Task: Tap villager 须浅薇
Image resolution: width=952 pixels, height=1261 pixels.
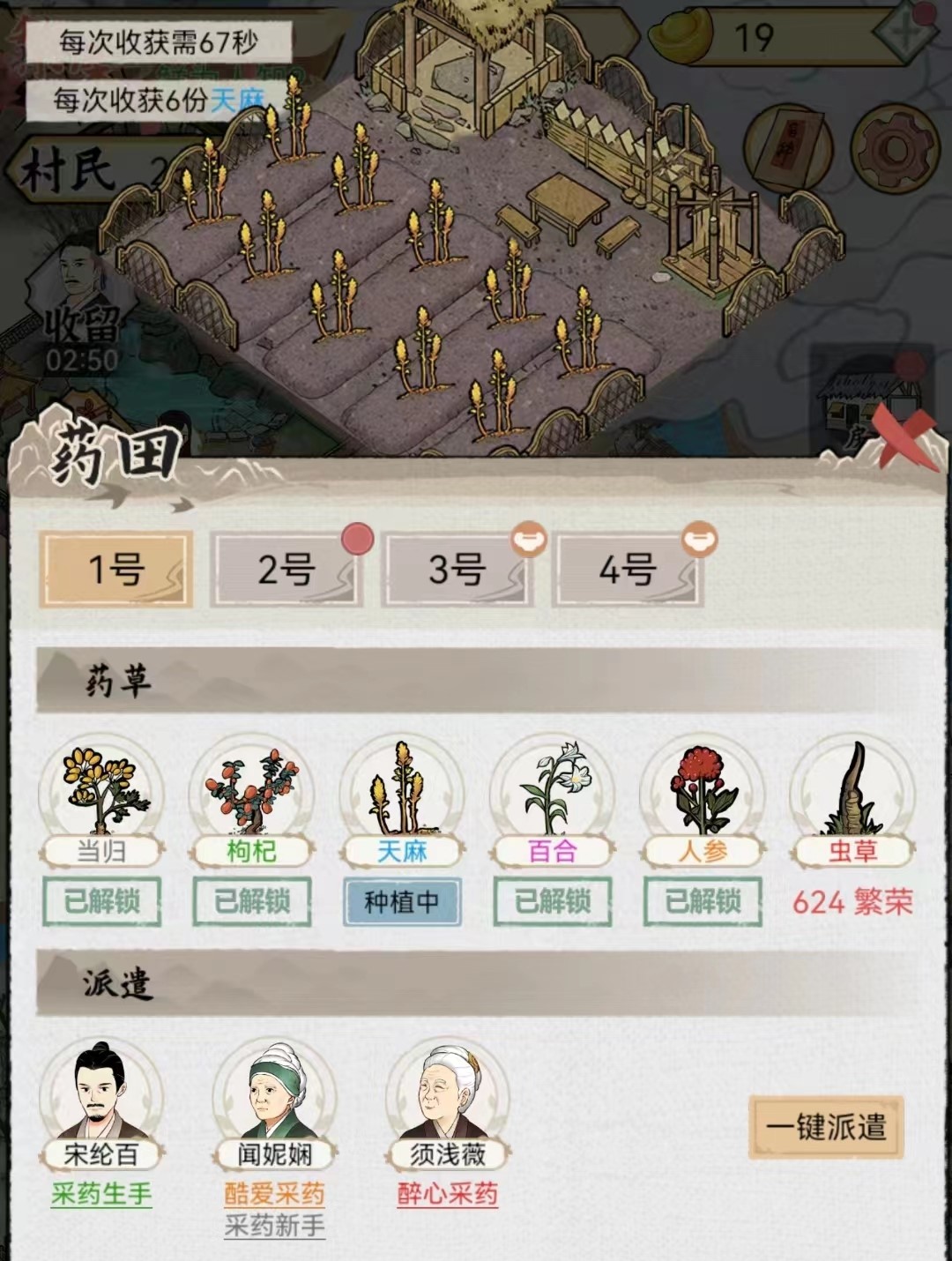Action: tap(448, 1093)
